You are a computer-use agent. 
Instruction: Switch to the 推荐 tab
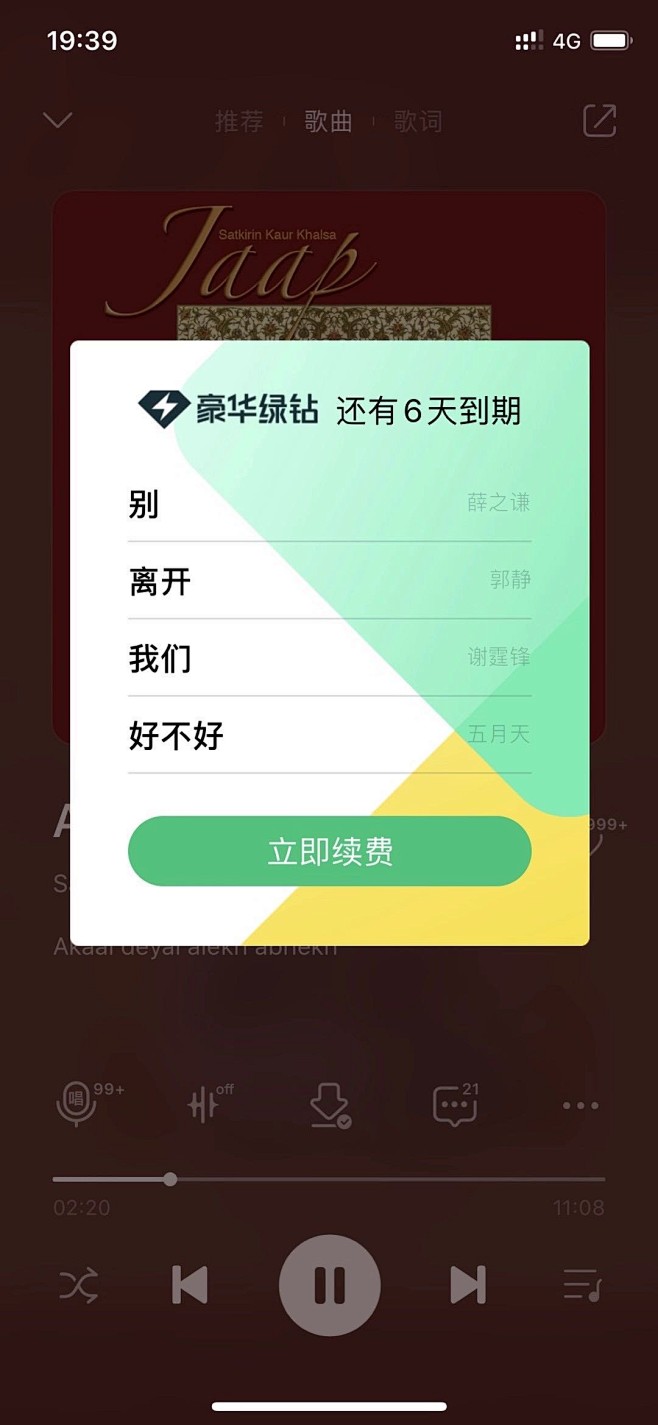(239, 122)
